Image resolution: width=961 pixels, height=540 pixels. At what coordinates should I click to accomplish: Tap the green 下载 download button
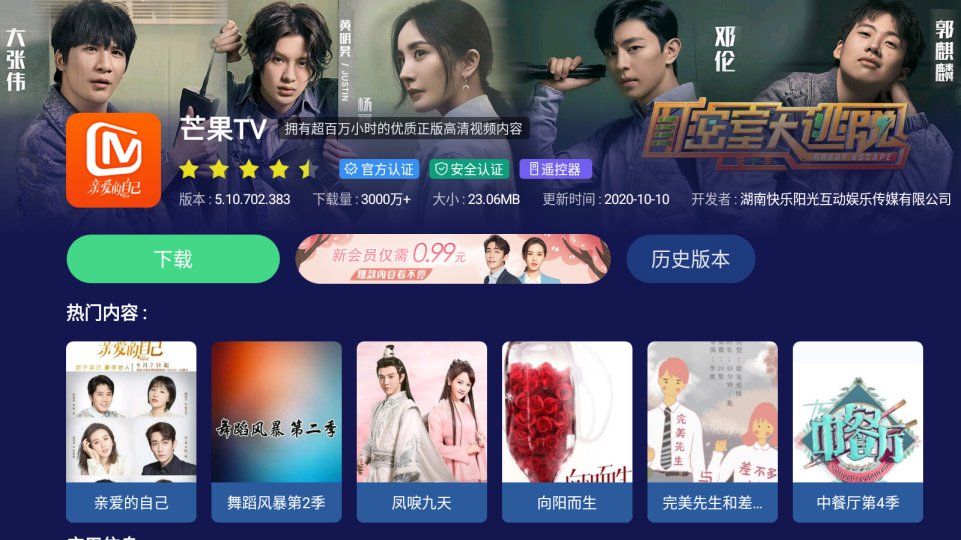click(173, 259)
